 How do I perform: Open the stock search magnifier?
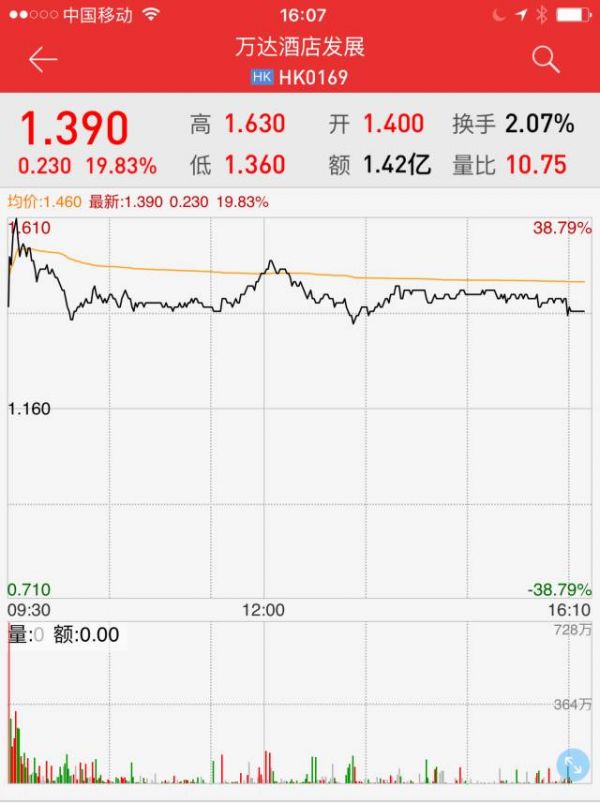coord(546,60)
